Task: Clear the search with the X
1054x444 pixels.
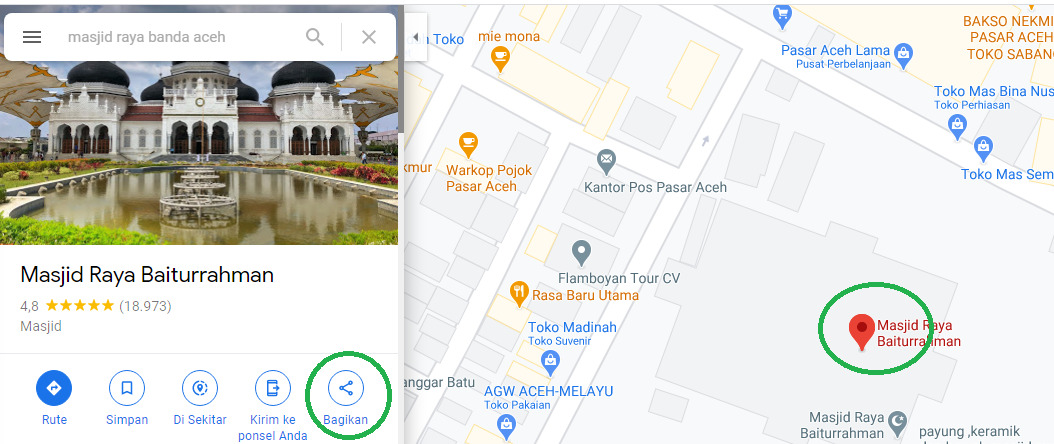Action: (369, 37)
